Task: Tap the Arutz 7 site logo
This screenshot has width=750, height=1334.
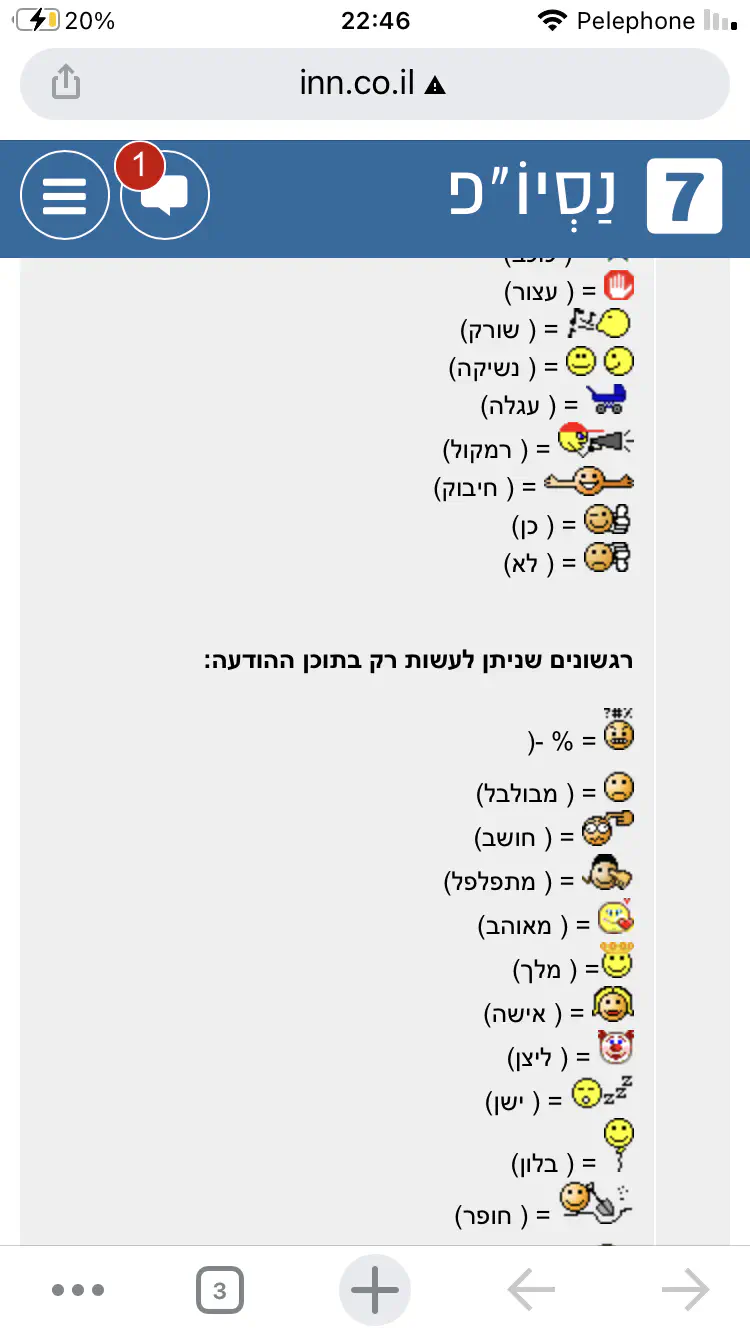Action: pos(685,195)
